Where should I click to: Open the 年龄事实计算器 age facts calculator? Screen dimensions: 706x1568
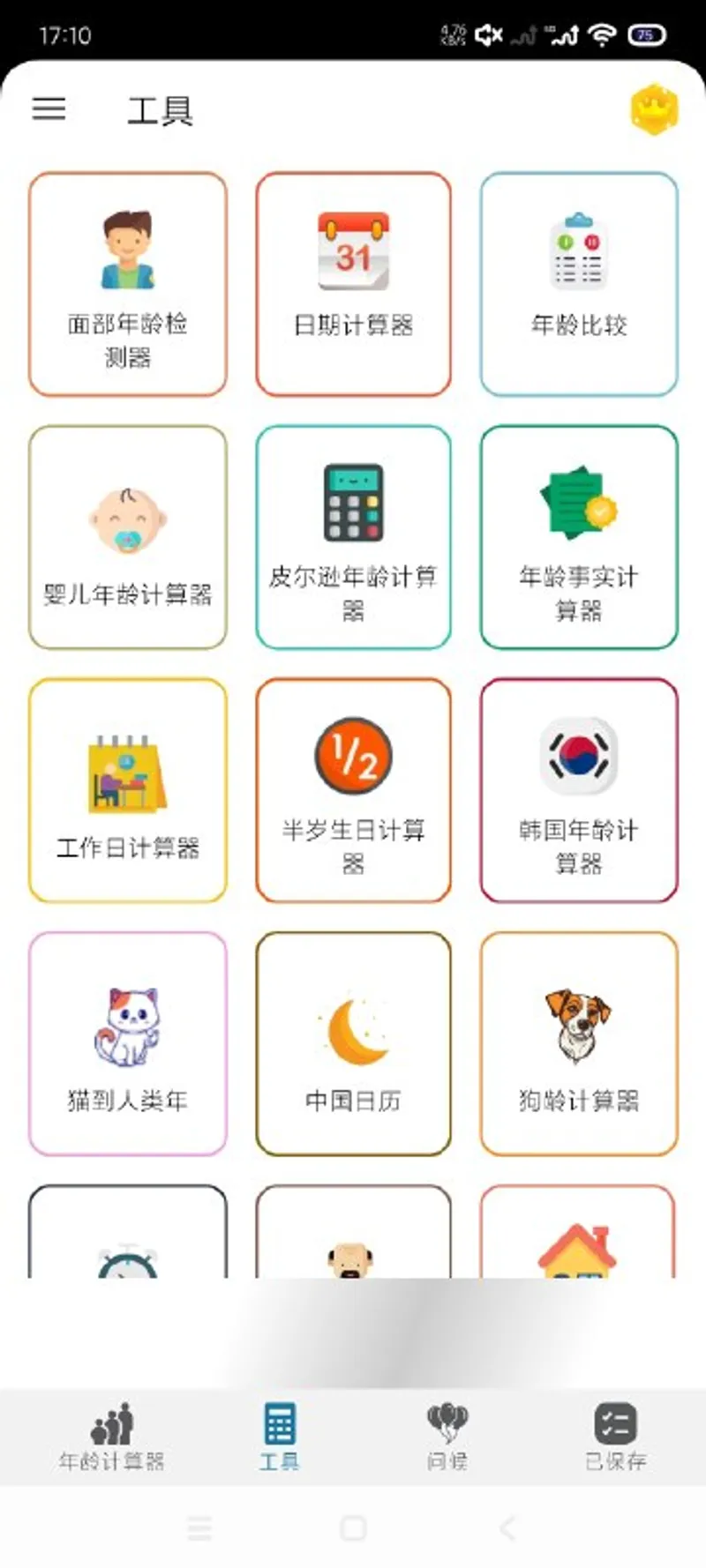pos(578,536)
